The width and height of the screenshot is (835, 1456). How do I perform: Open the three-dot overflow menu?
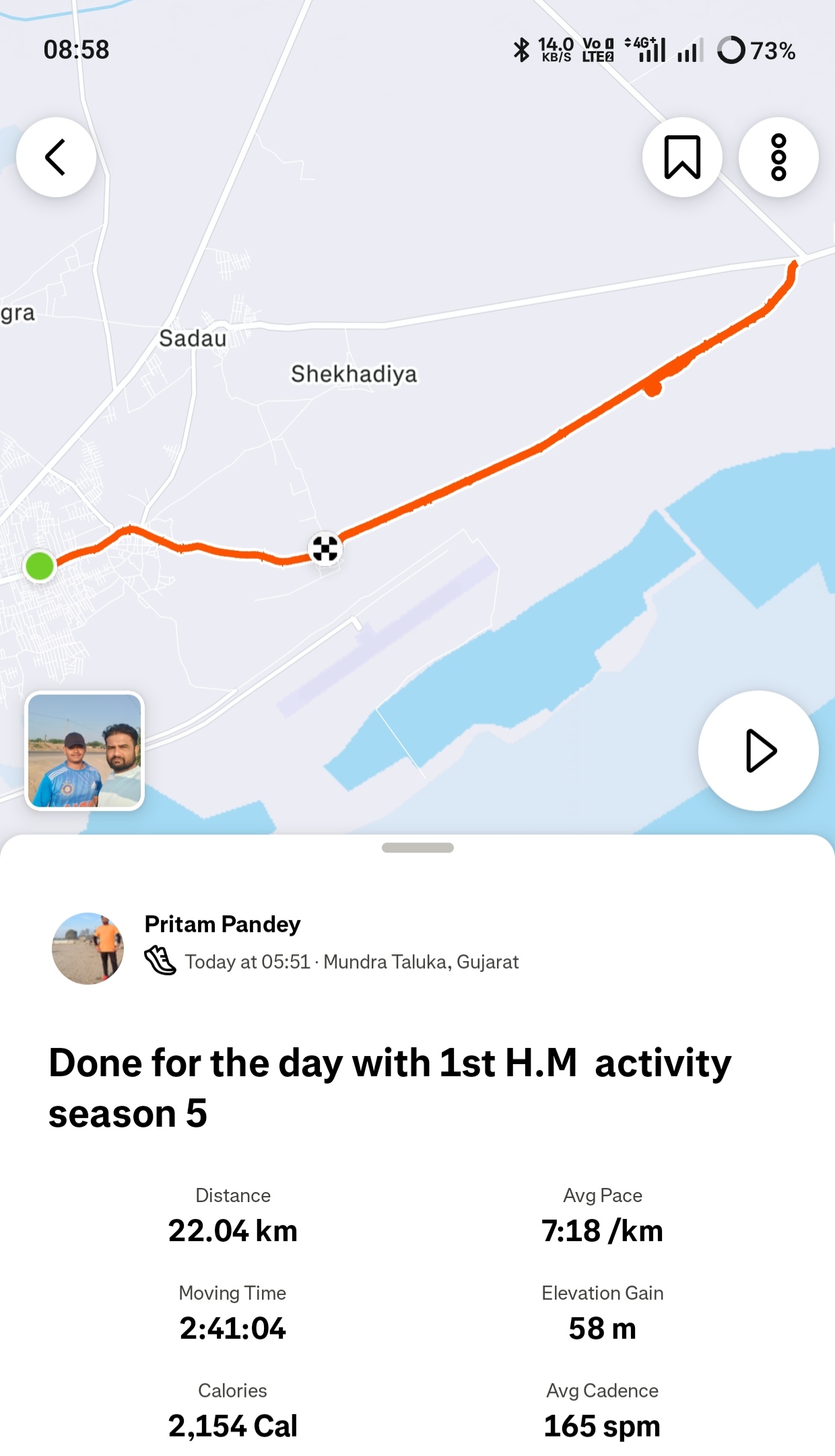(778, 157)
